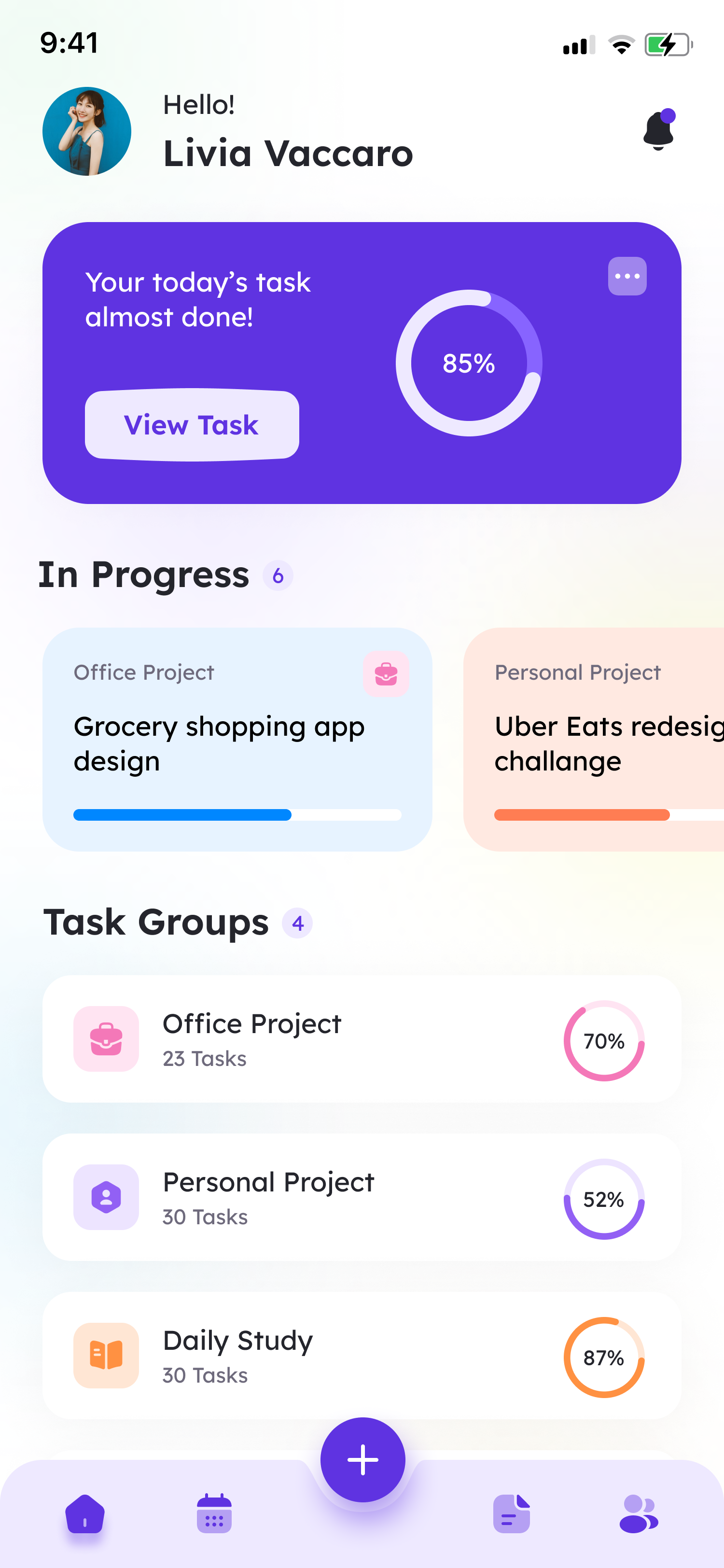
Task: Click the Personal Project profile badge icon
Action: point(106,1198)
